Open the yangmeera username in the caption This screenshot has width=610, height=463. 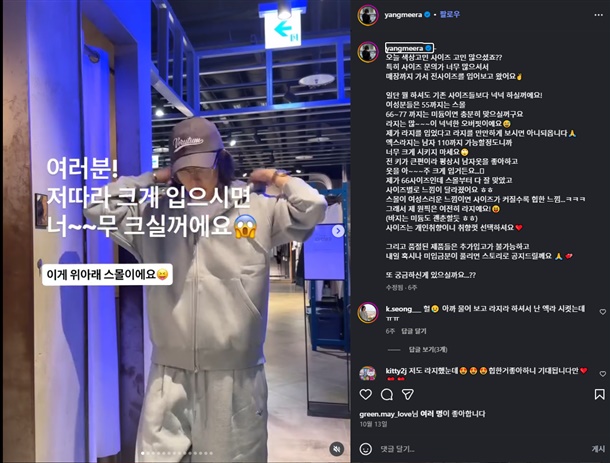(404, 48)
